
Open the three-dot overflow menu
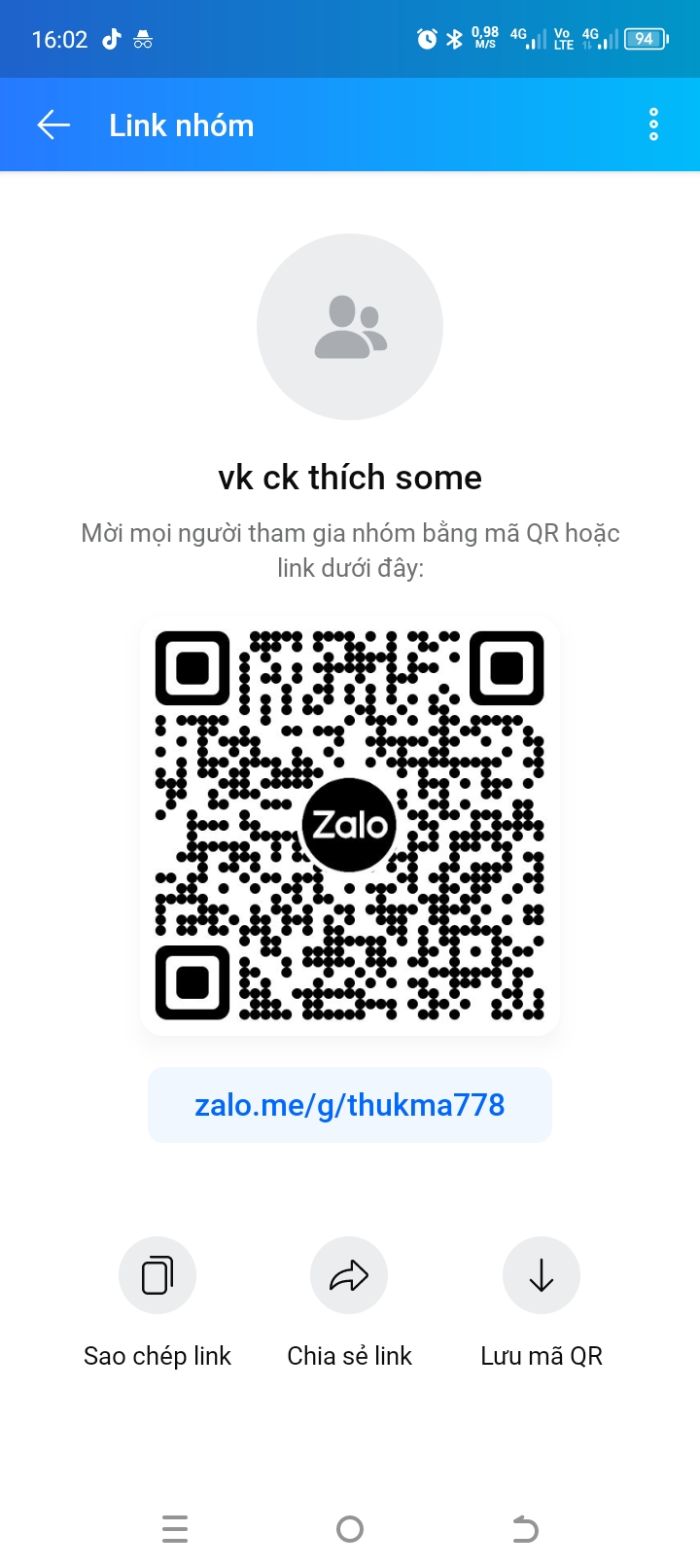coord(653,125)
